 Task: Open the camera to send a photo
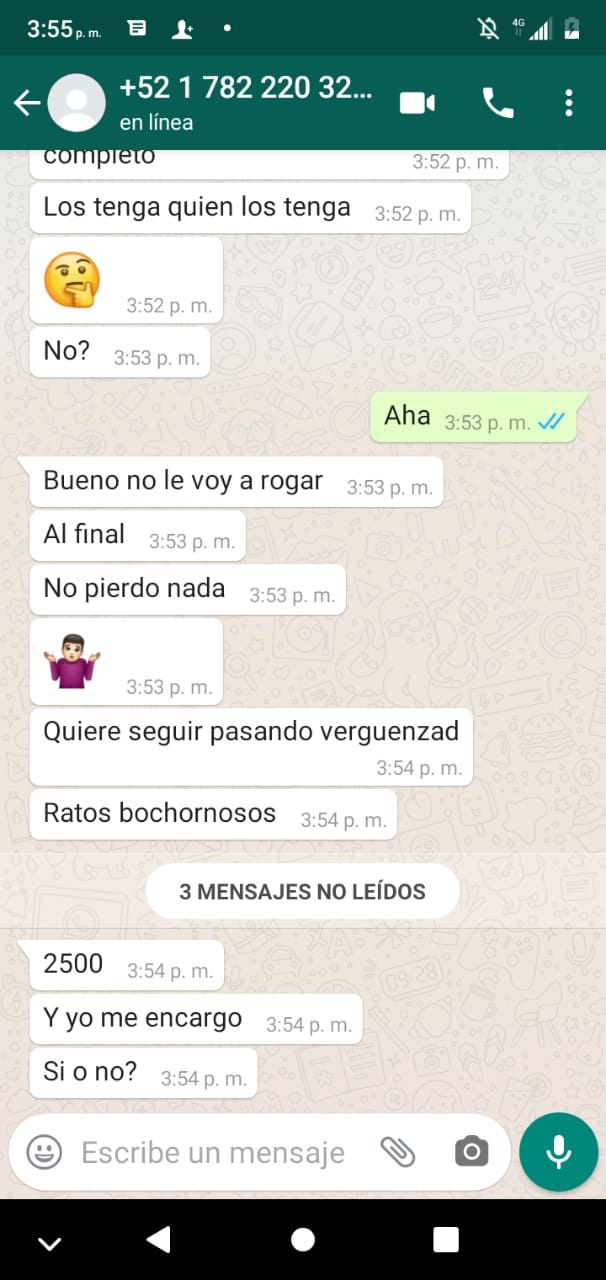(471, 1152)
